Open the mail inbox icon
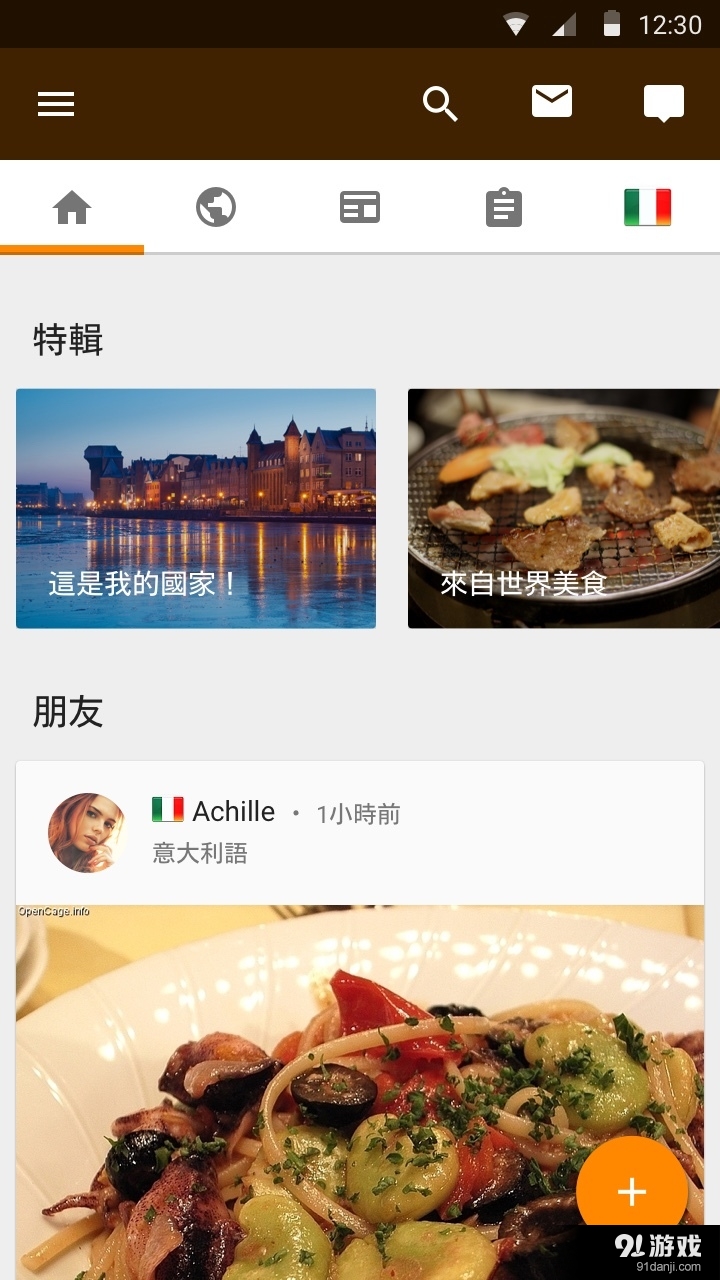 [551, 101]
